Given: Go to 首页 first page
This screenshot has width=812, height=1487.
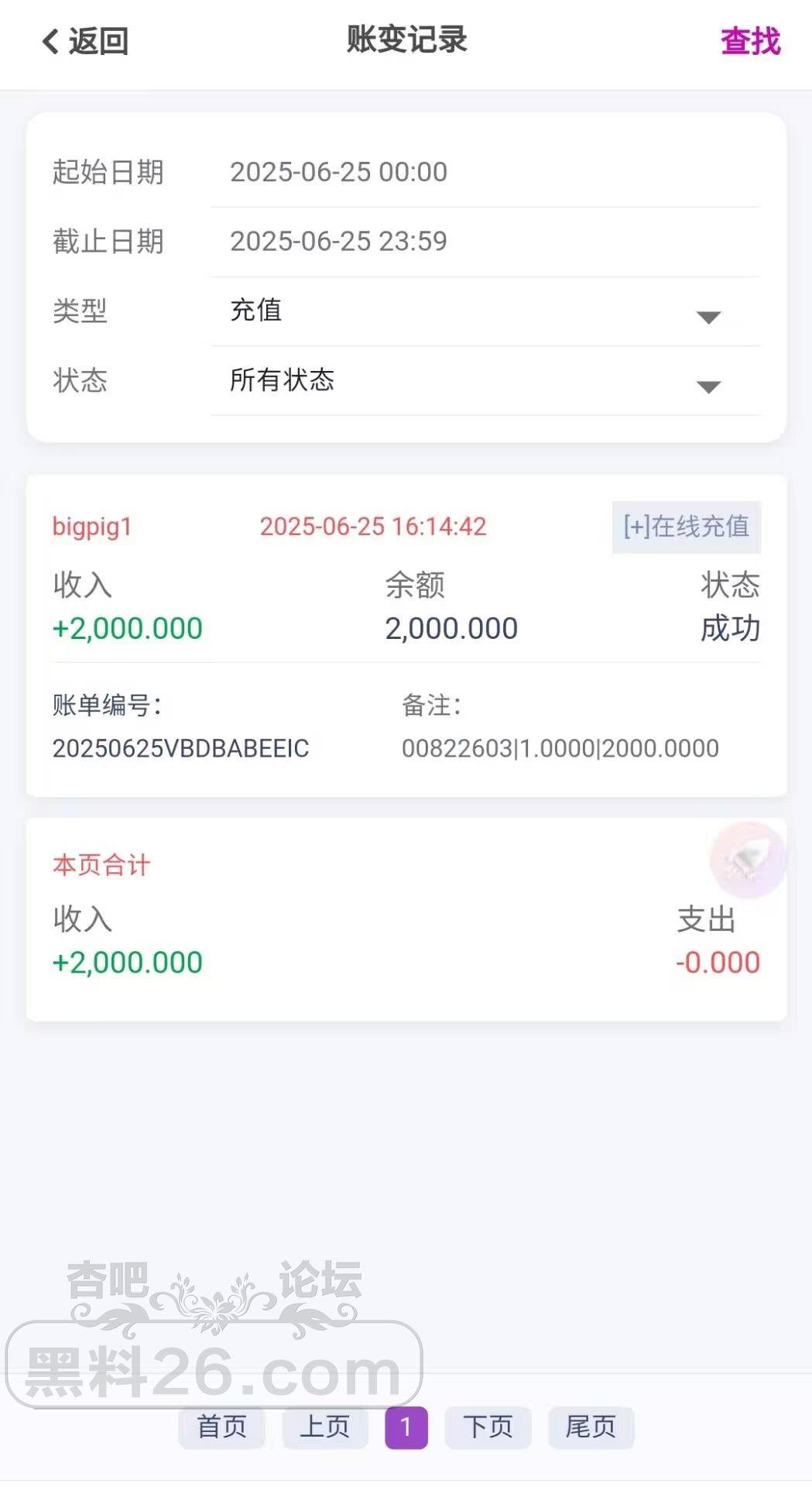Looking at the screenshot, I should pyautogui.click(x=221, y=1427).
